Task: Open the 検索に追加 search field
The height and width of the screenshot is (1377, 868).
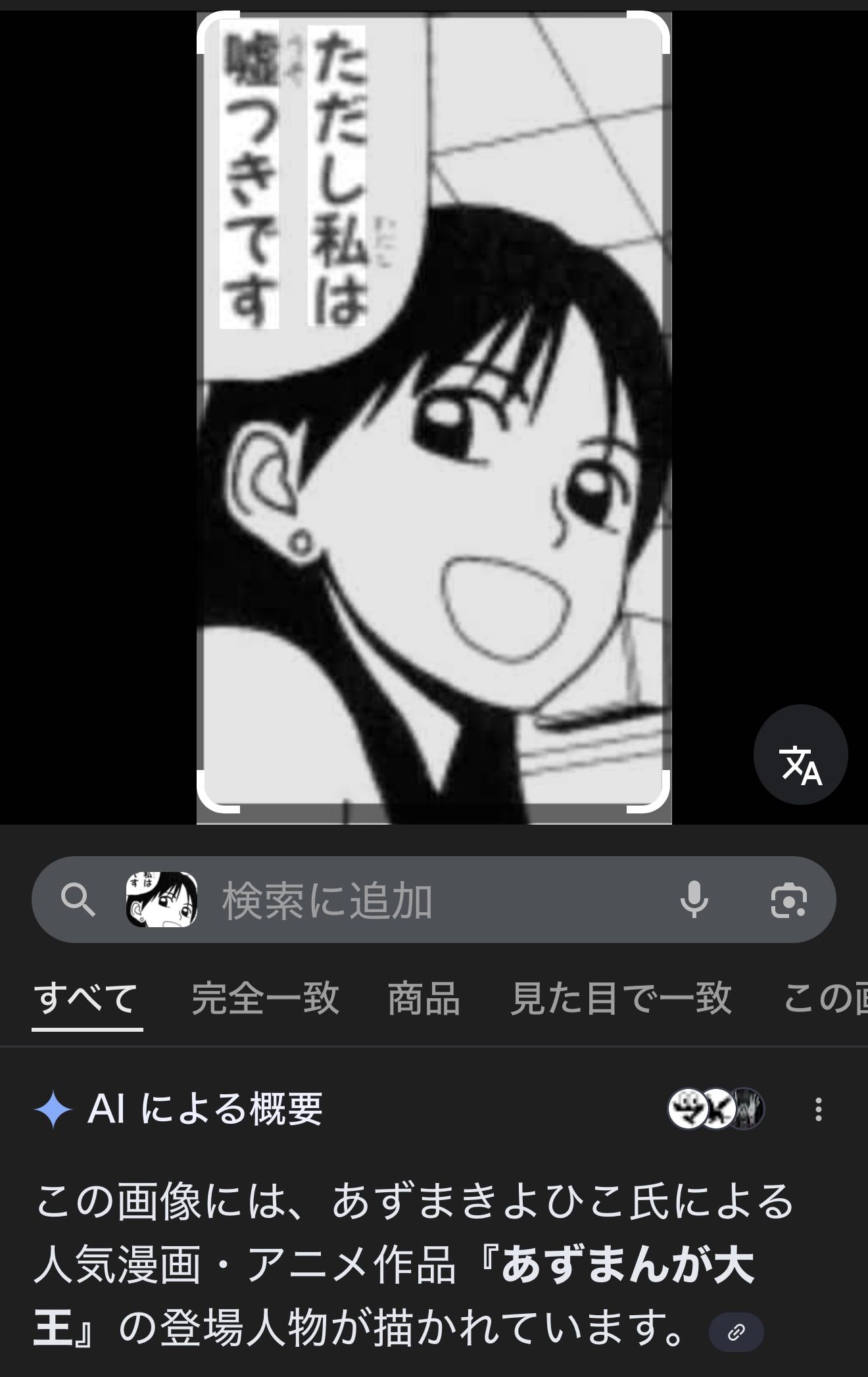Action: tap(434, 900)
